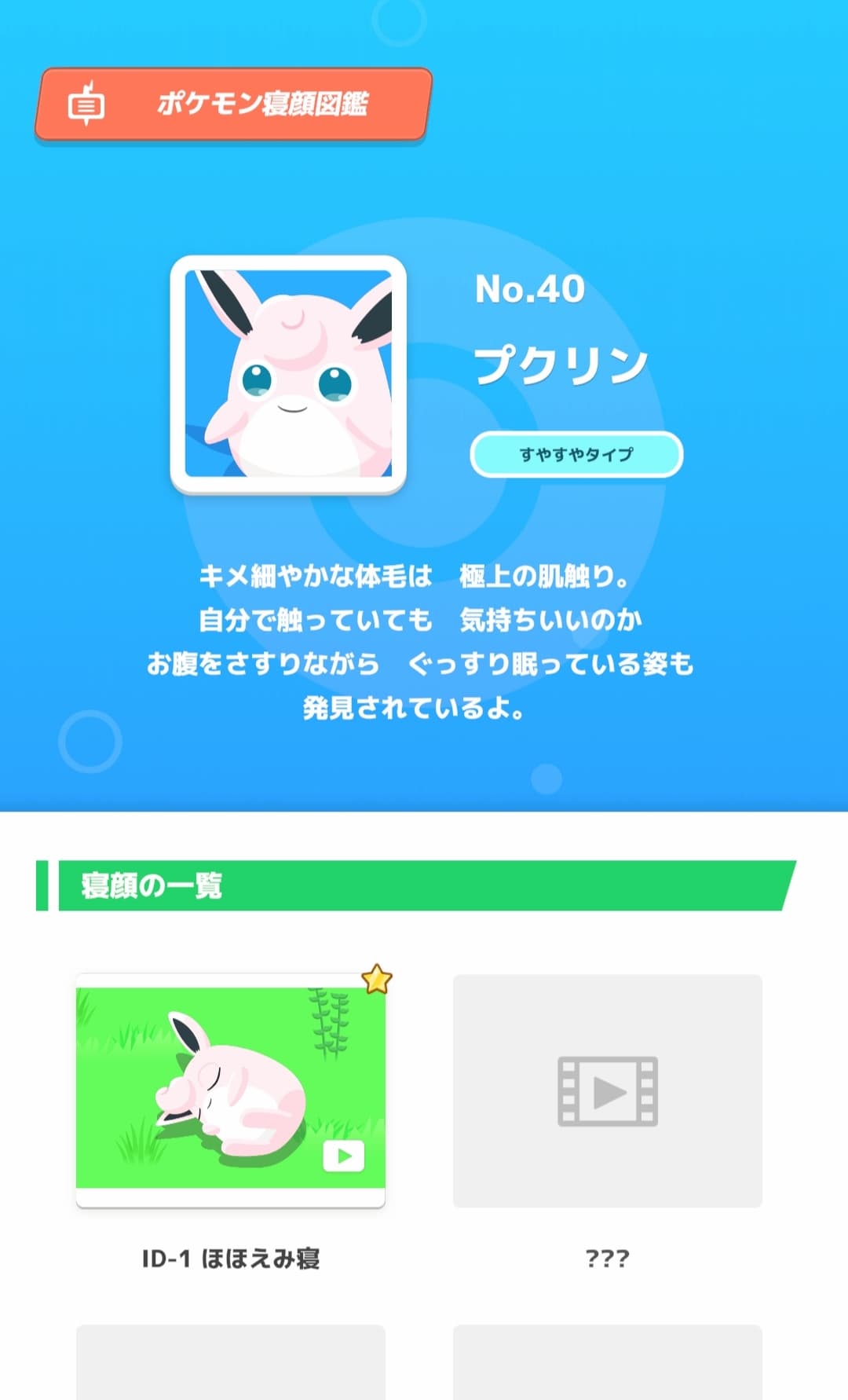Open the ポケモン寝顔図鑑 button
The image size is (848, 1400).
(233, 104)
